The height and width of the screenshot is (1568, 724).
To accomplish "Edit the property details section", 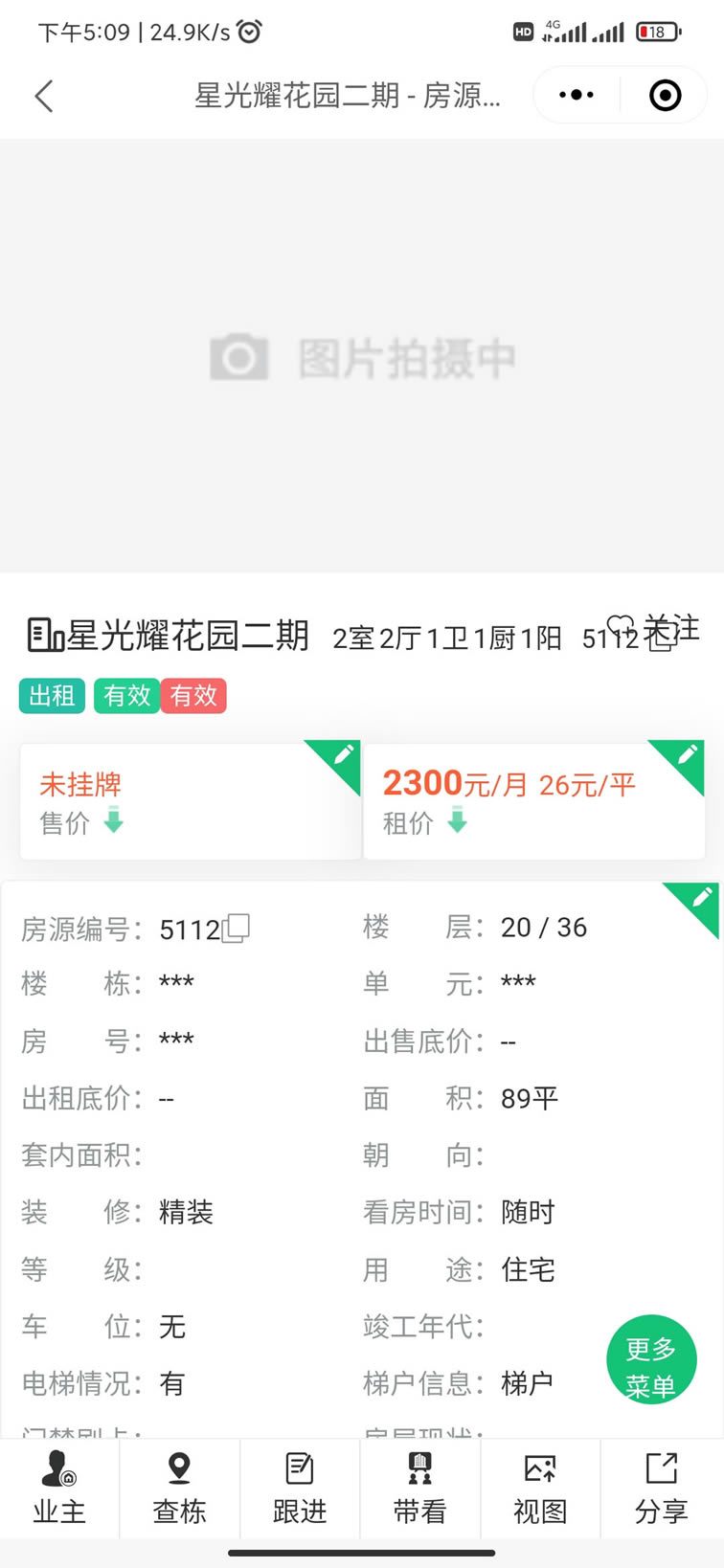I will click(x=690, y=909).
